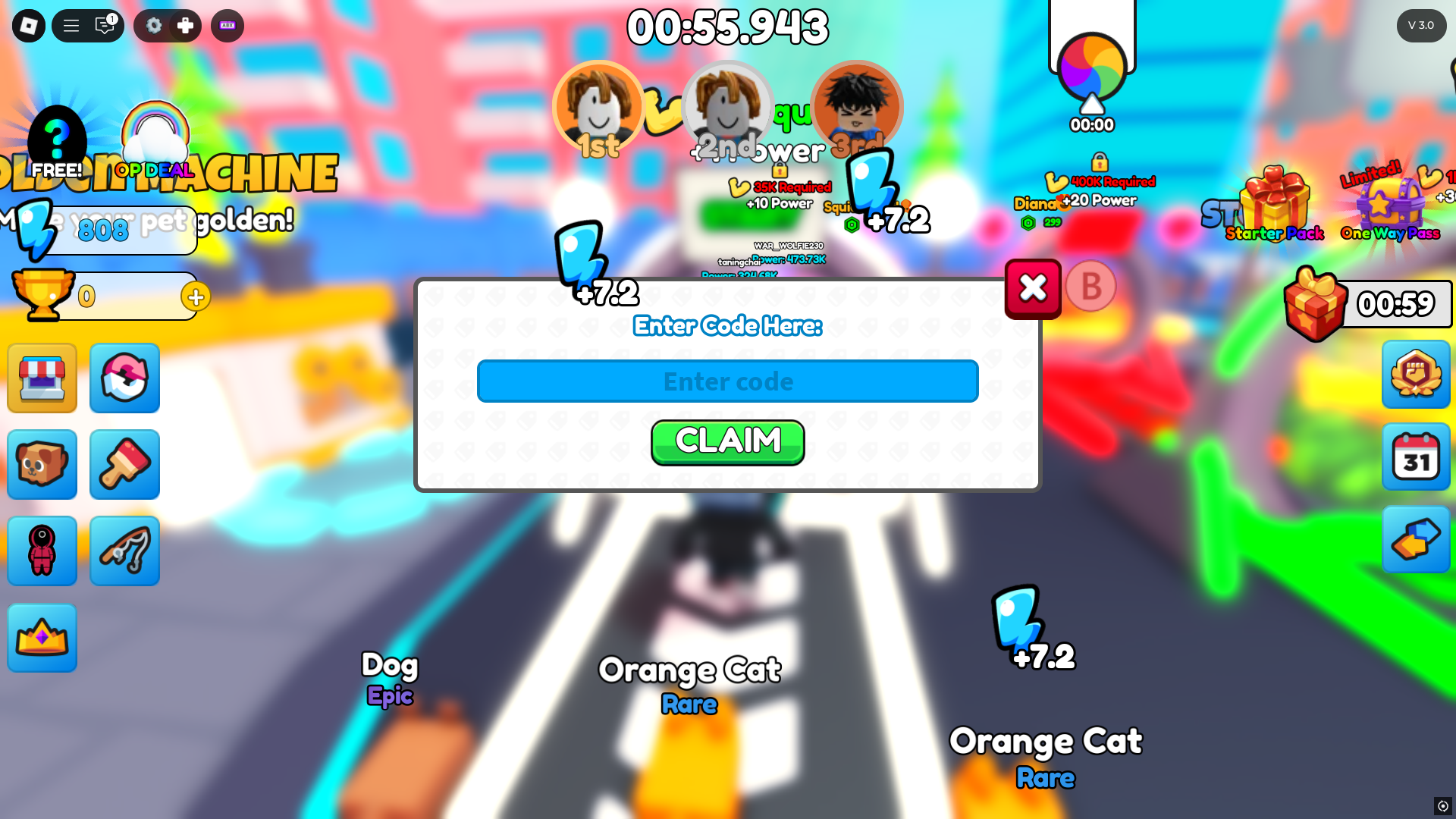Open the pet crate icon
1456x819 pixels.
point(42,464)
